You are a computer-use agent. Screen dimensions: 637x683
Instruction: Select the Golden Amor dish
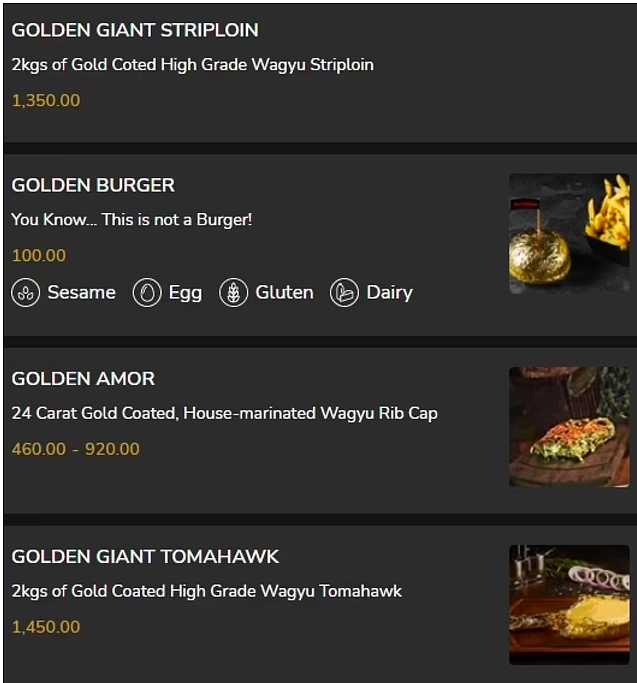tap(83, 379)
